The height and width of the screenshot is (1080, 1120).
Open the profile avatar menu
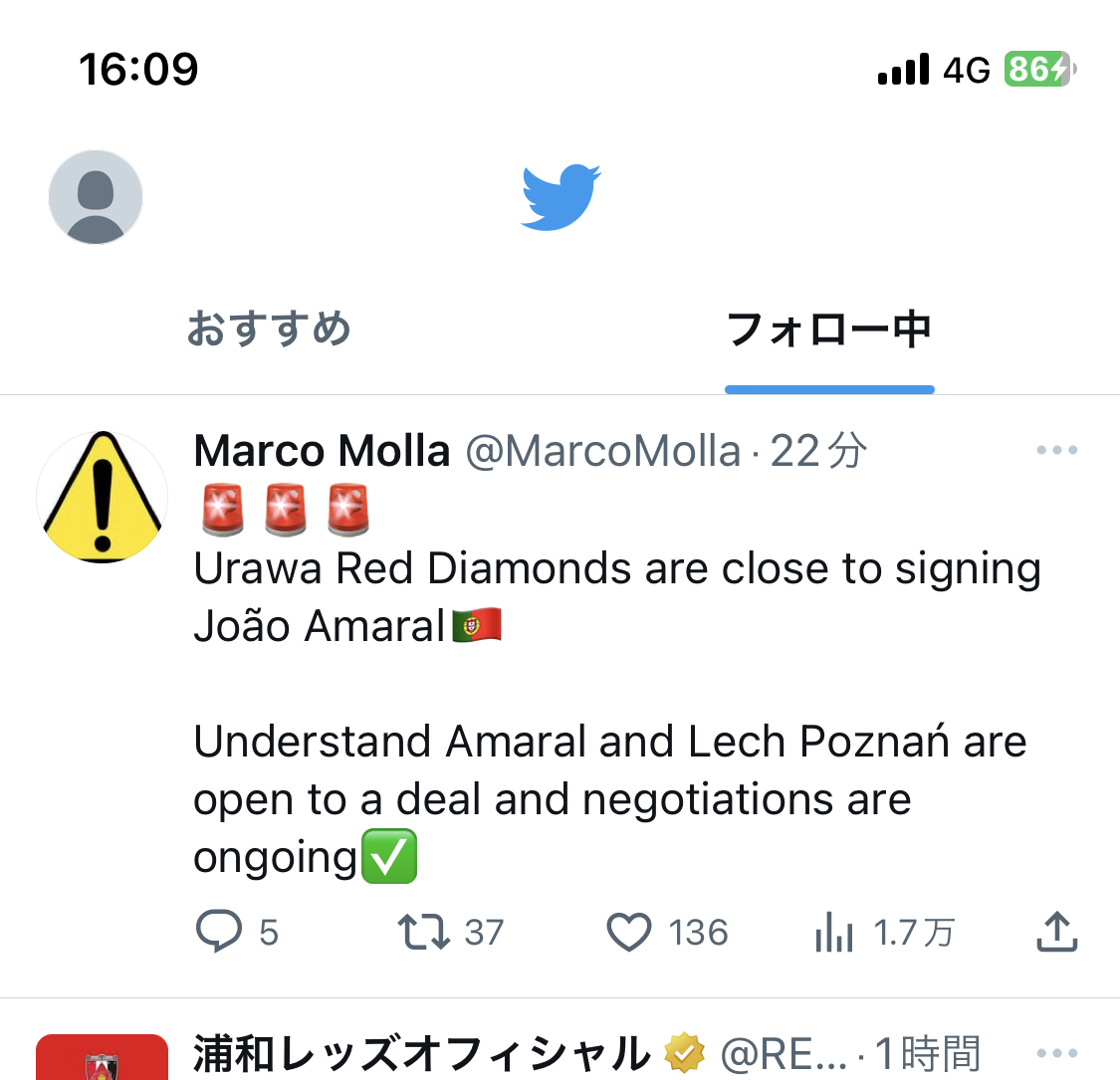(96, 197)
